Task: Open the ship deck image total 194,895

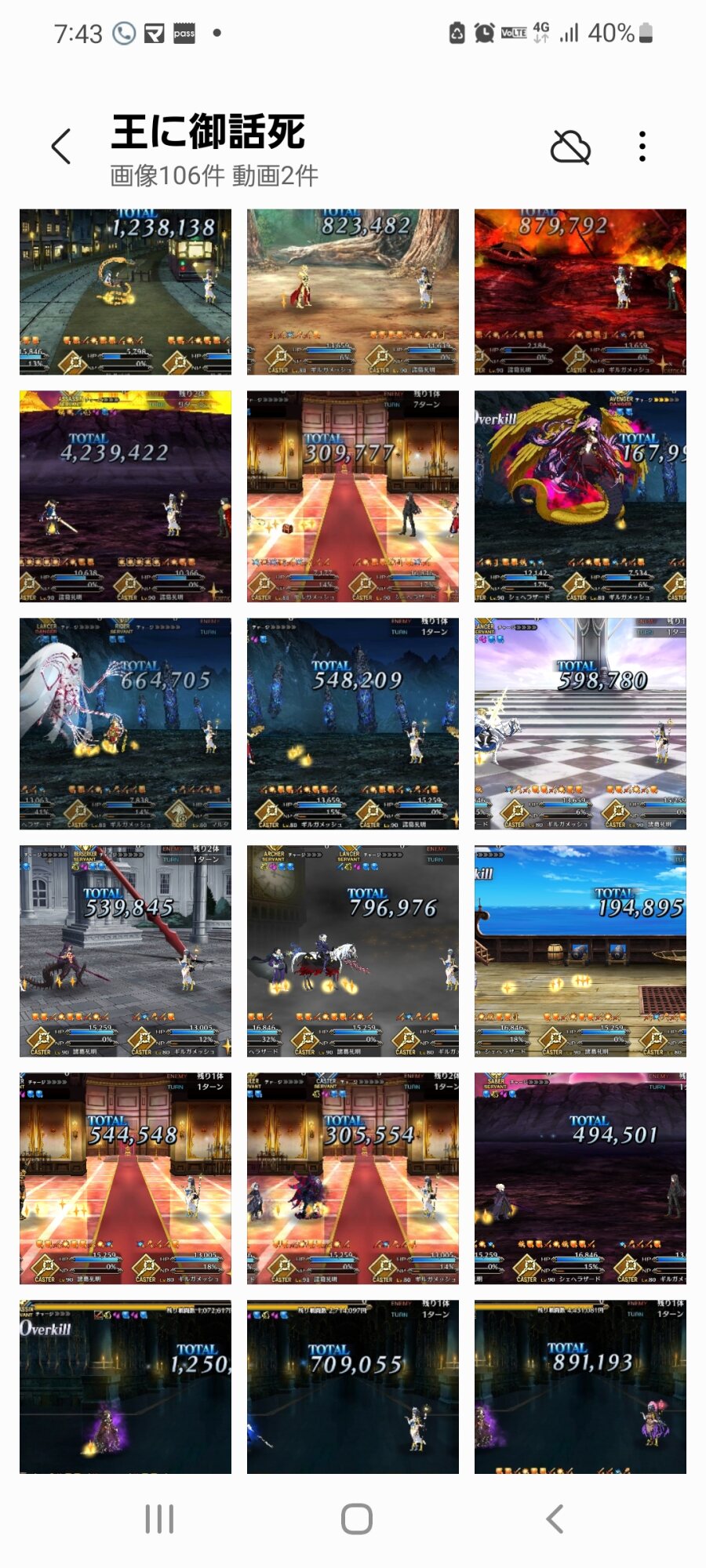Action: point(580,951)
